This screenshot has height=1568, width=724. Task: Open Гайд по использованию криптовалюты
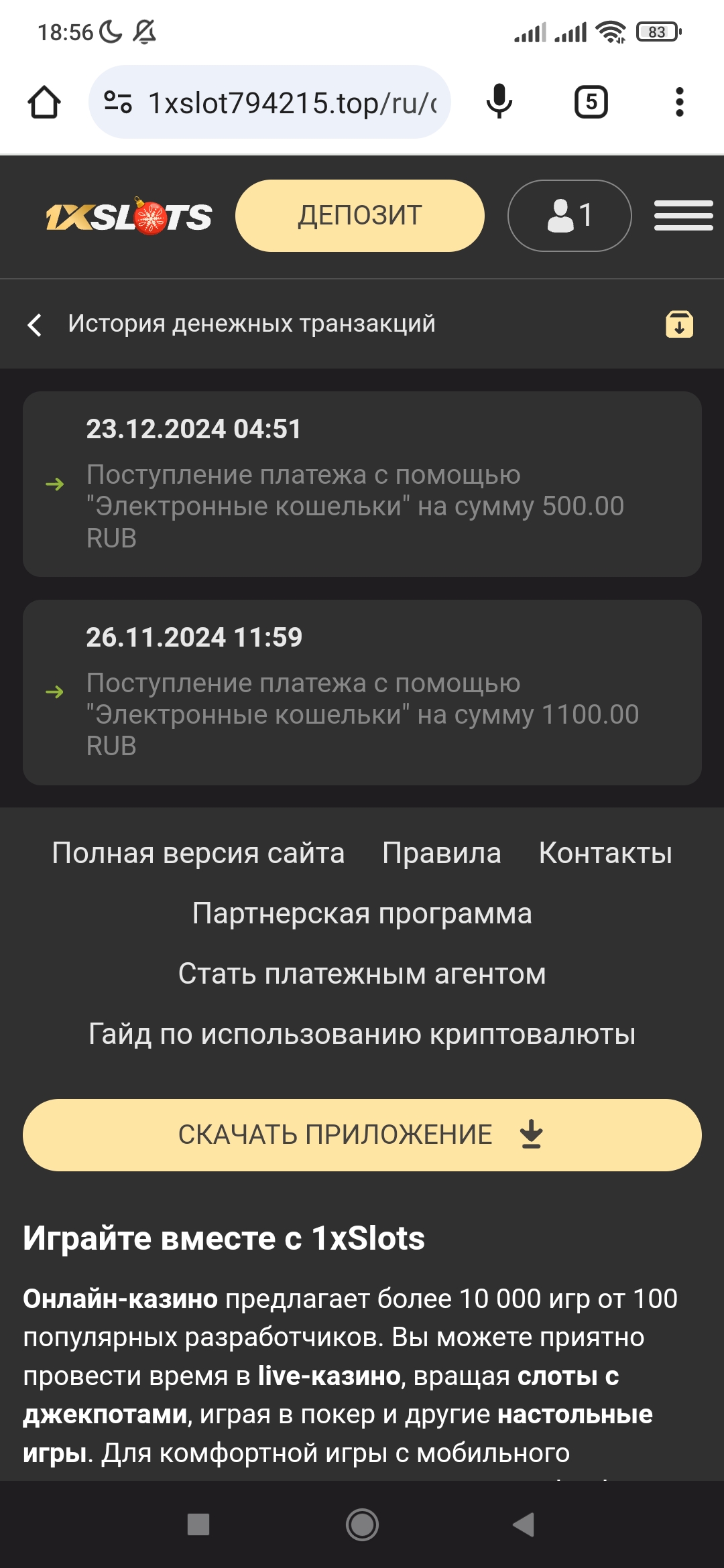tap(362, 1035)
